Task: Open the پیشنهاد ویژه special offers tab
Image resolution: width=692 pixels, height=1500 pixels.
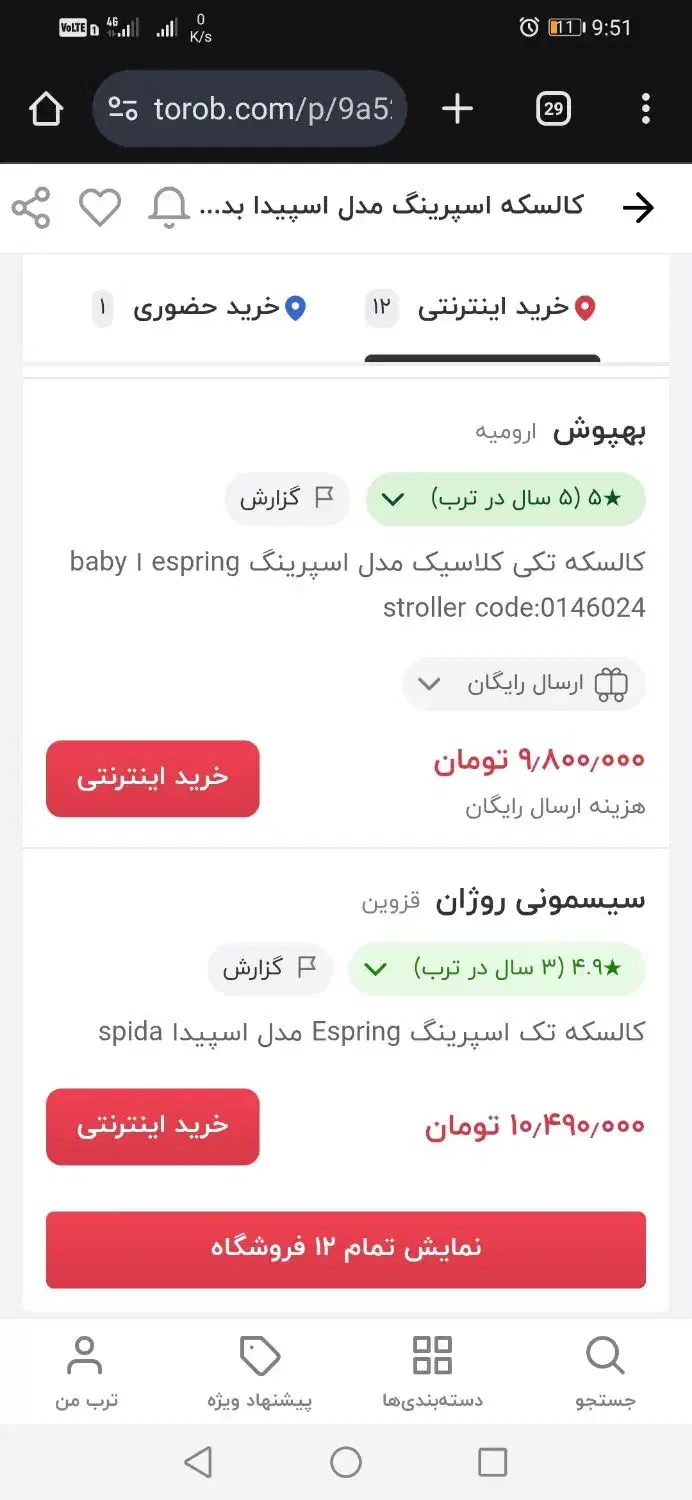Action: click(x=260, y=1371)
